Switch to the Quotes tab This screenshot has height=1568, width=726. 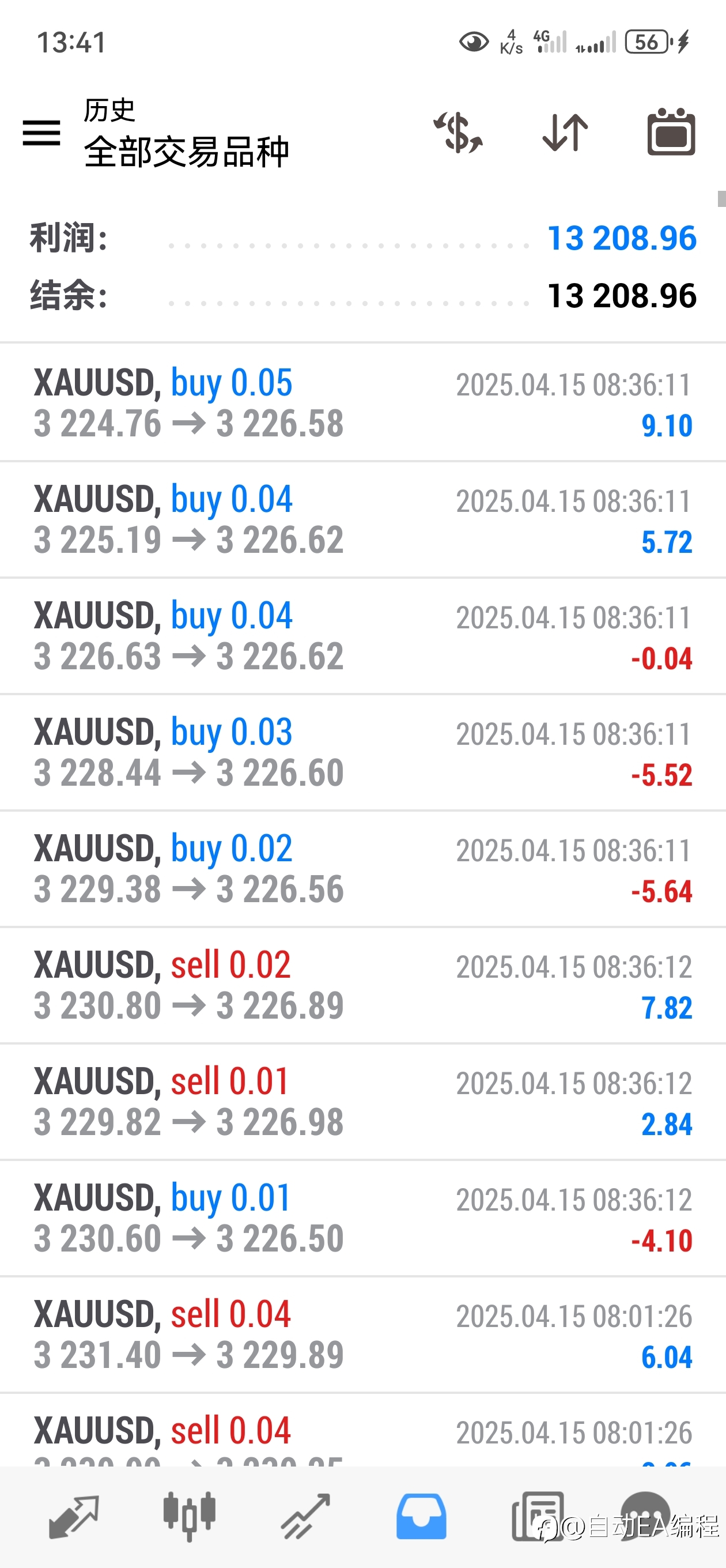74,1517
